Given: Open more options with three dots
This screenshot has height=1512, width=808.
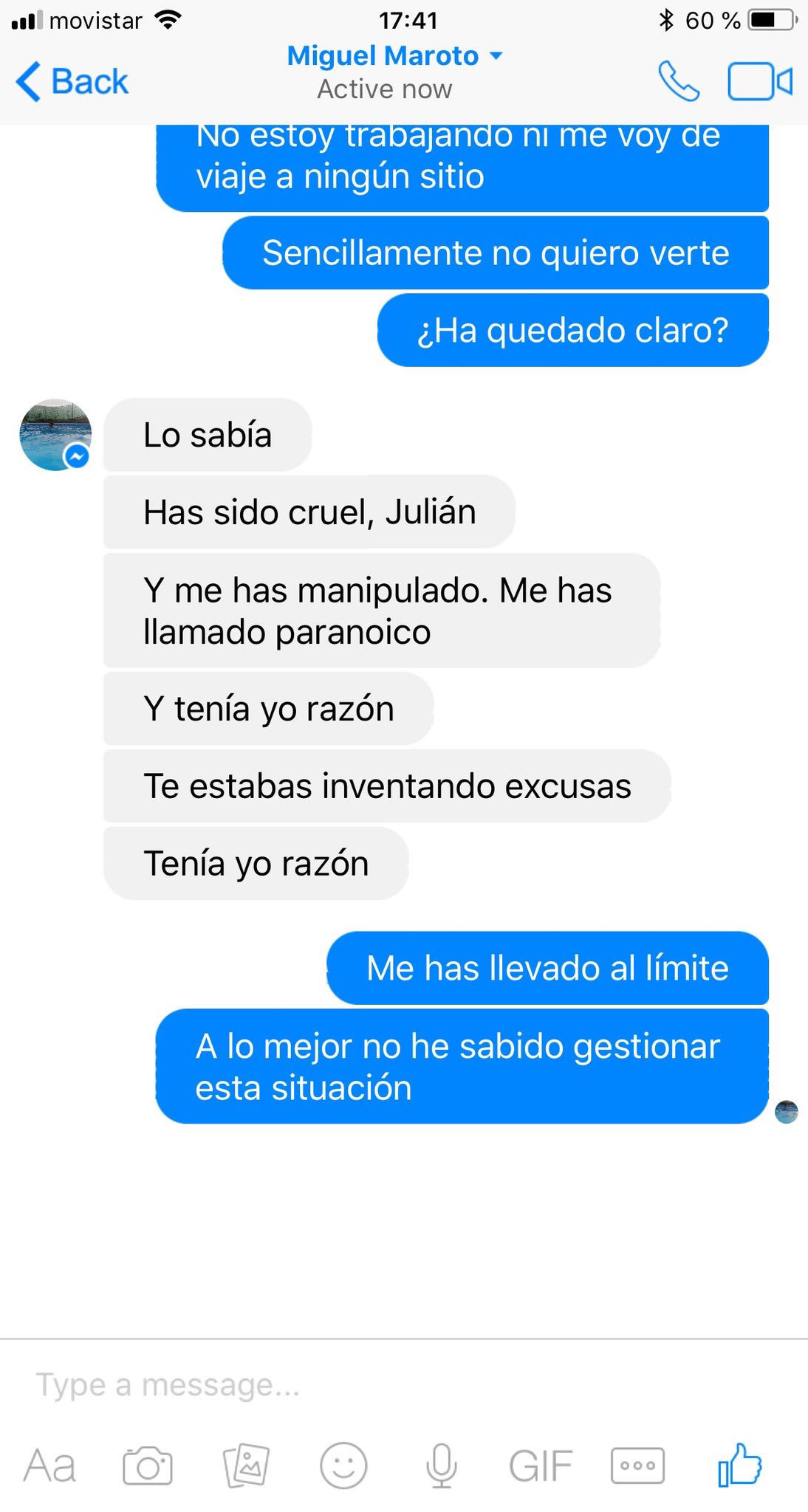Looking at the screenshot, I should (638, 1466).
